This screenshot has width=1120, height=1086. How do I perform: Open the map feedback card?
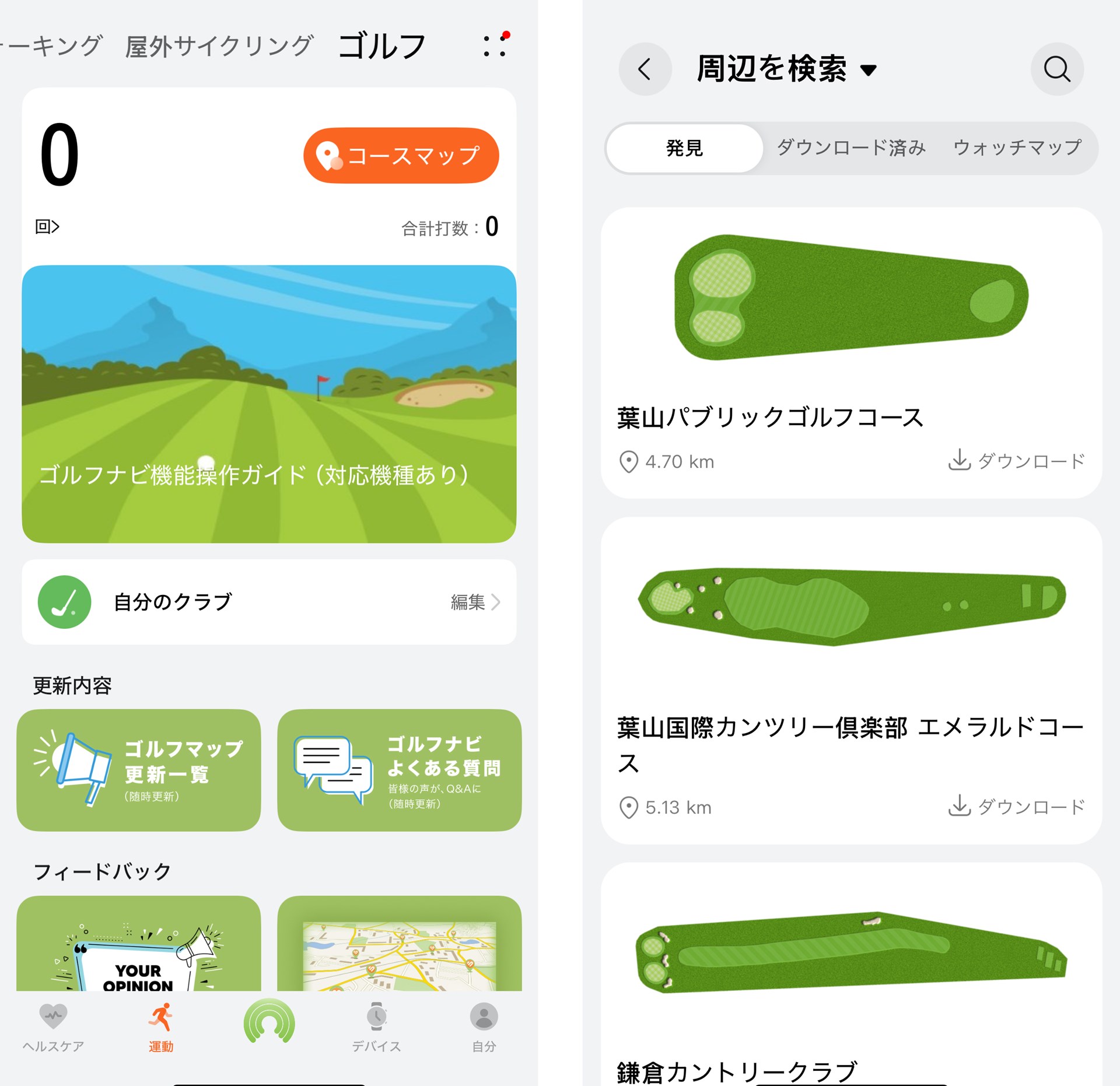pos(399,945)
